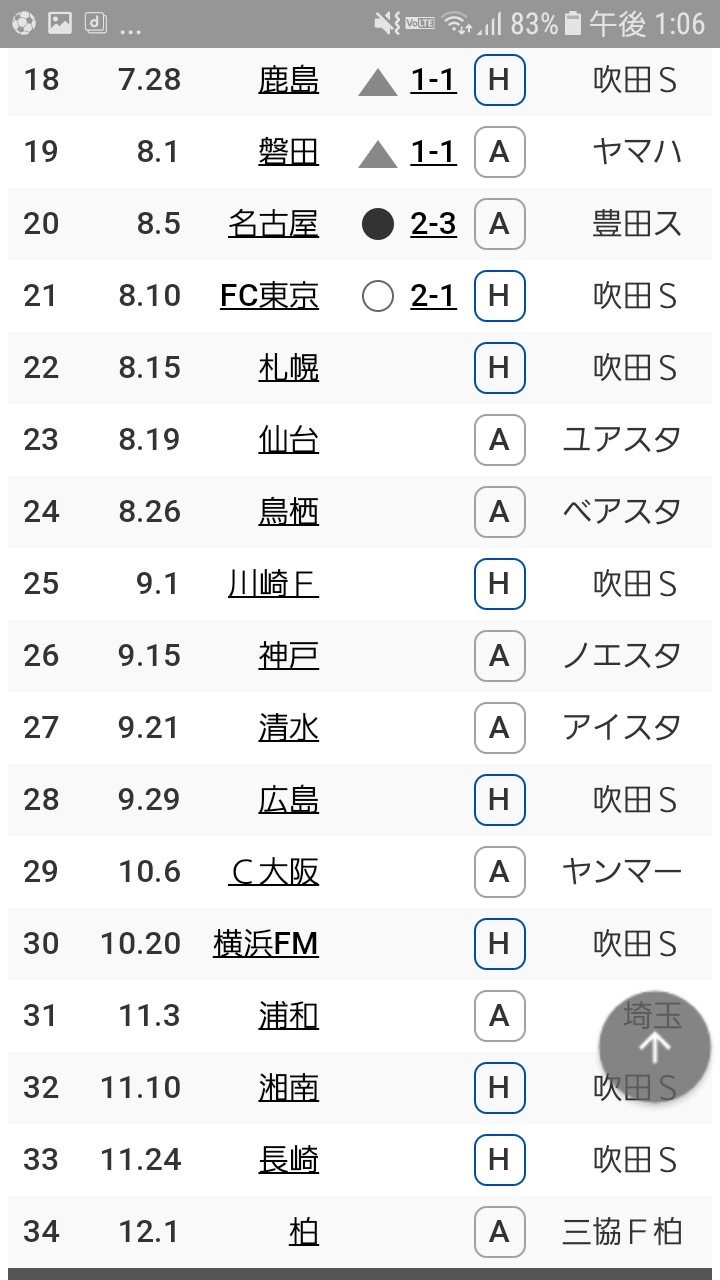Open the 清水 team link

288,728
